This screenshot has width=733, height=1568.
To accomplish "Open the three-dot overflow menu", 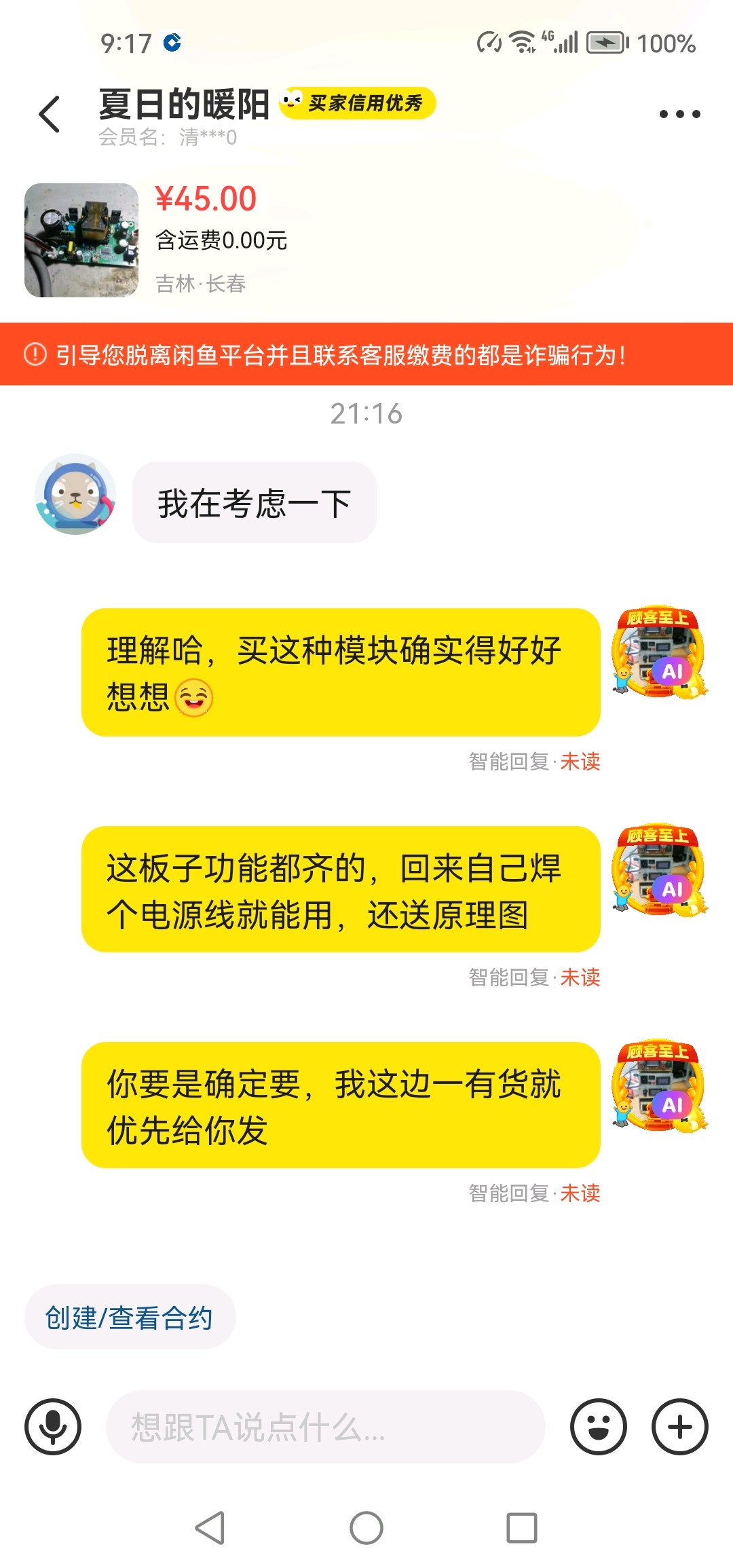I will click(x=679, y=114).
